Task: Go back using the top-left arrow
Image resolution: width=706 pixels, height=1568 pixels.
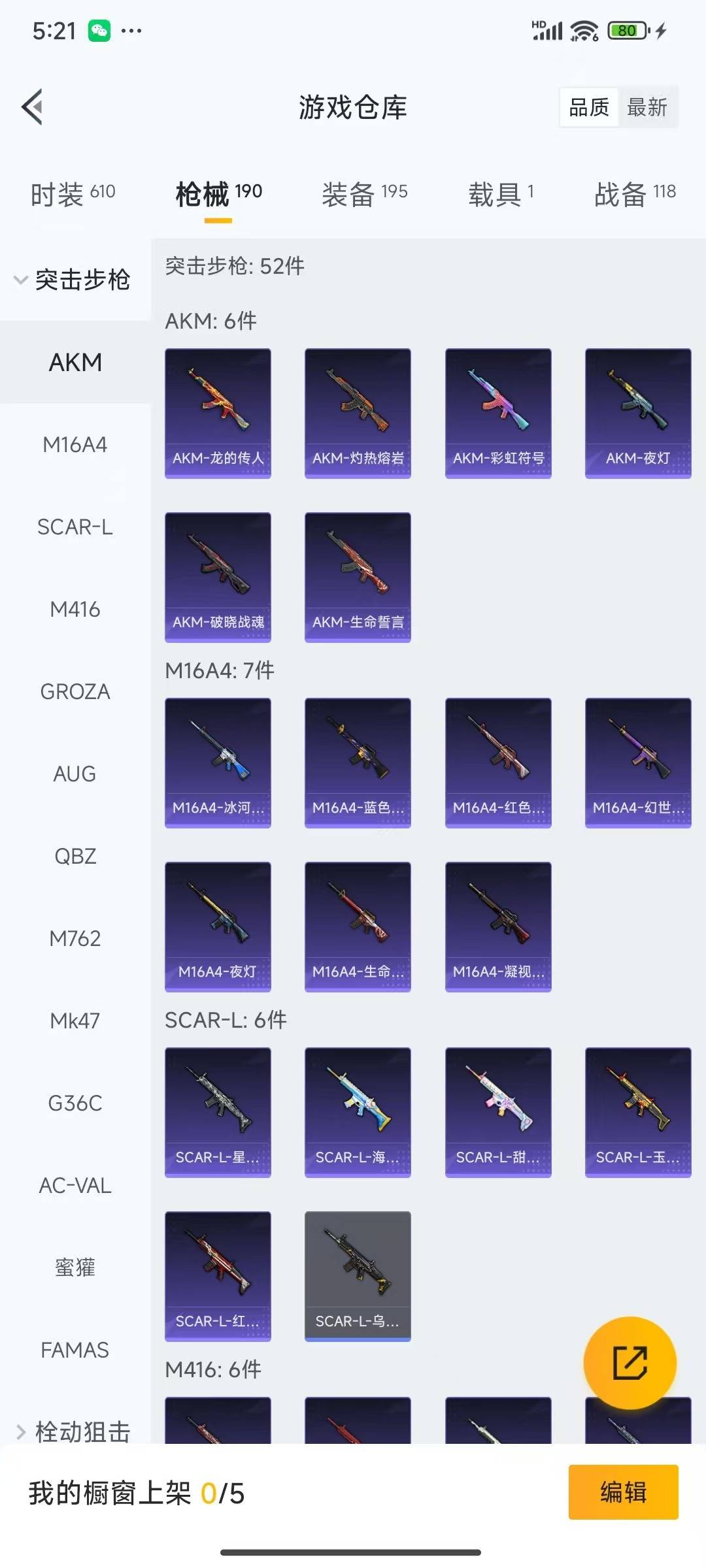Action: click(x=33, y=106)
